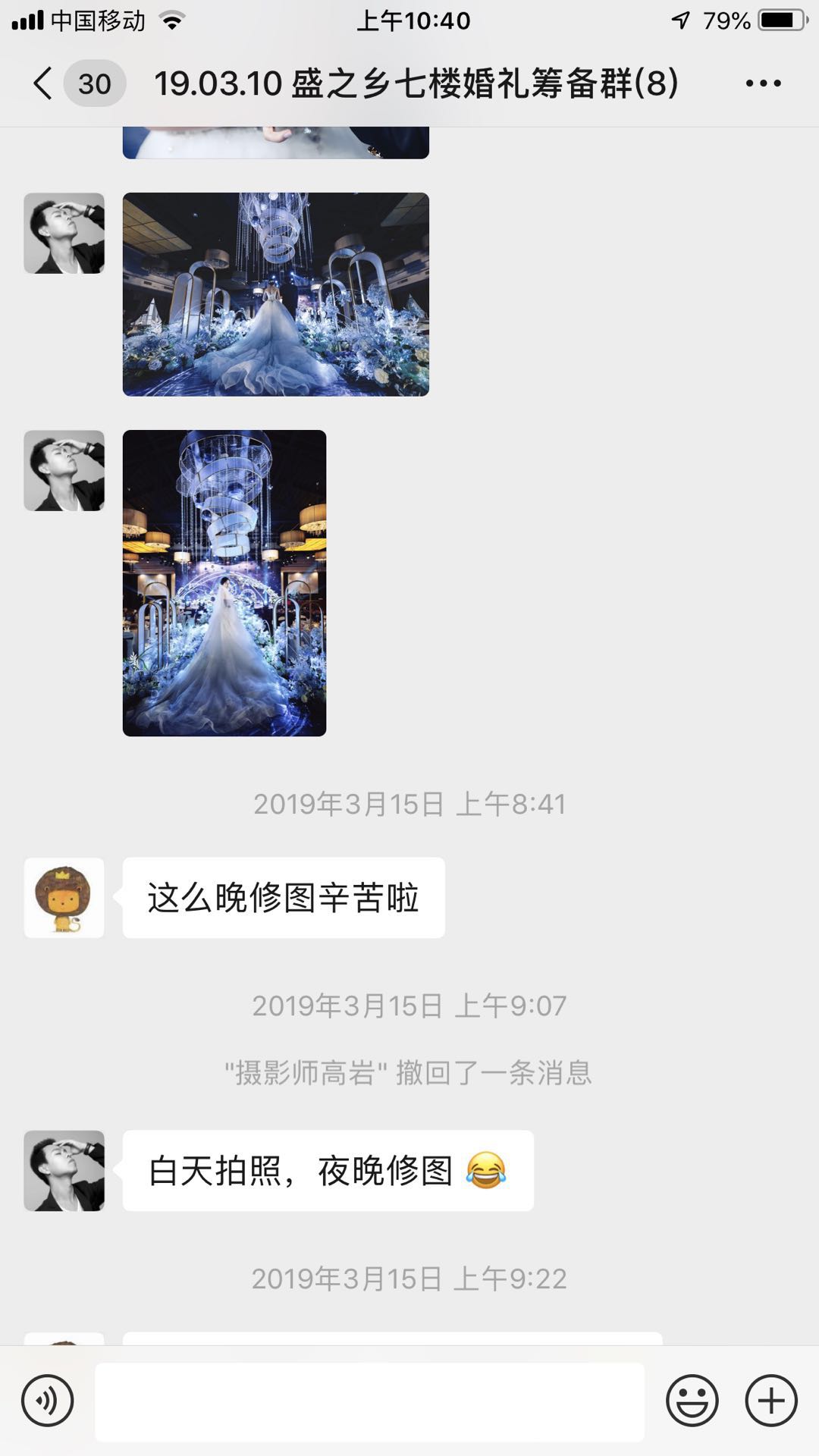View the portrait bride with chandelier photo

click(x=224, y=582)
